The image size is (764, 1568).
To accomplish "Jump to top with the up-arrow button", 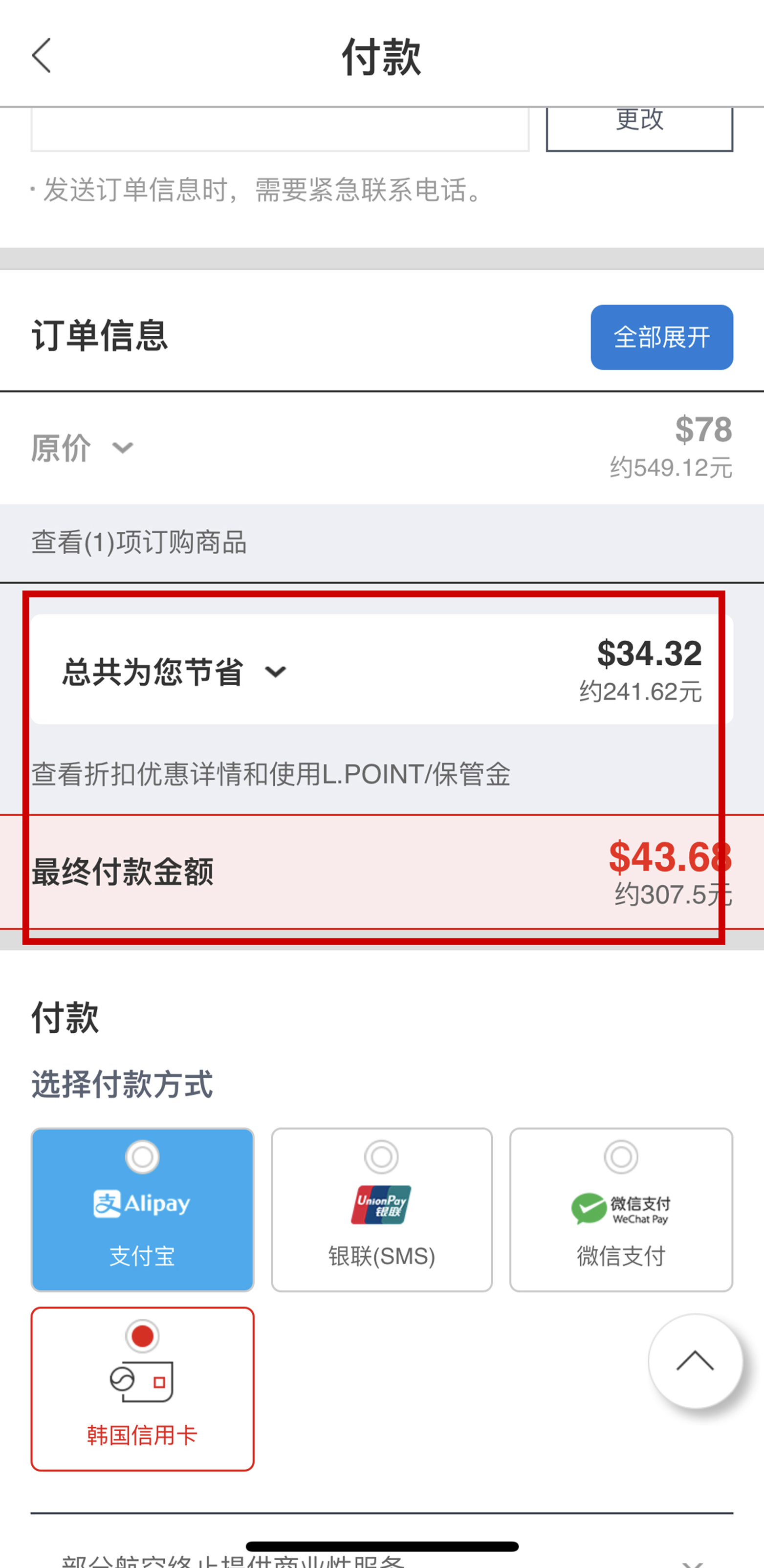I will tap(695, 1361).
